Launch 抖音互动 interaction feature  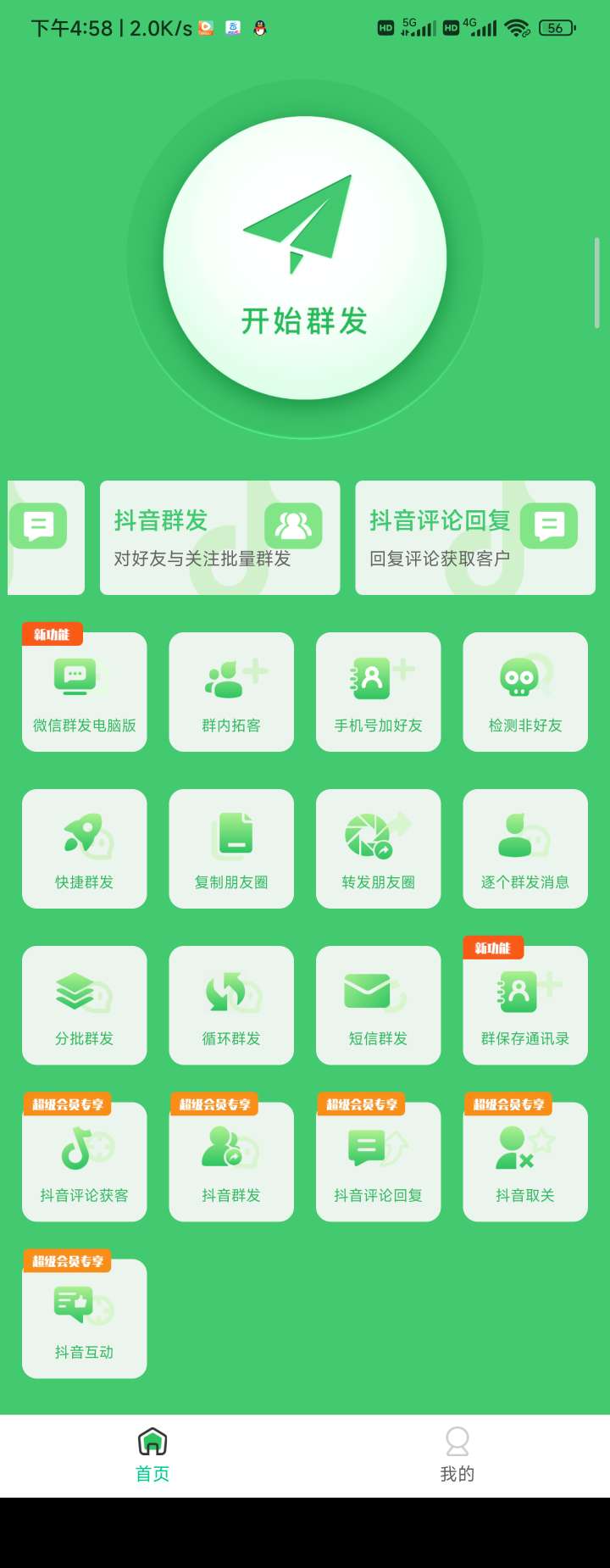pos(84,1319)
